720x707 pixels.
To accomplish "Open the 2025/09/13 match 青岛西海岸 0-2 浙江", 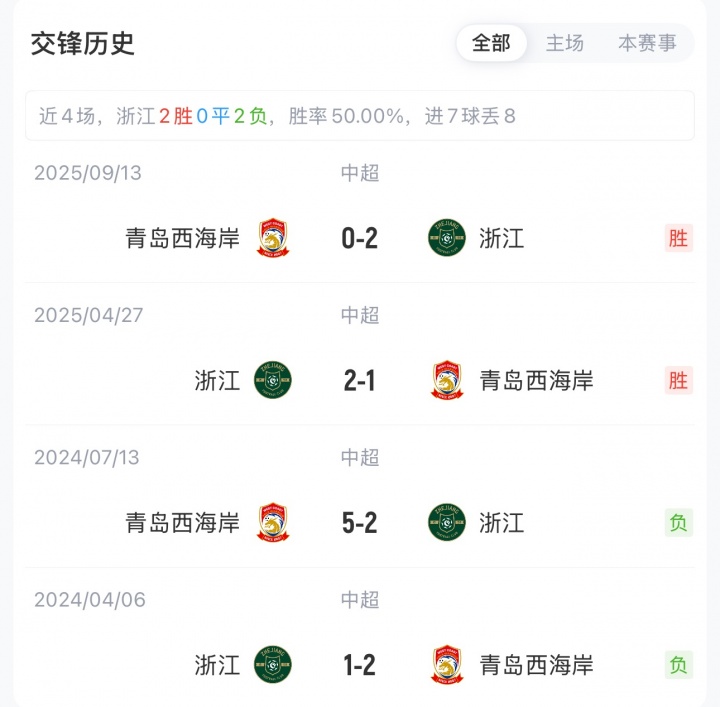I will point(359,238).
